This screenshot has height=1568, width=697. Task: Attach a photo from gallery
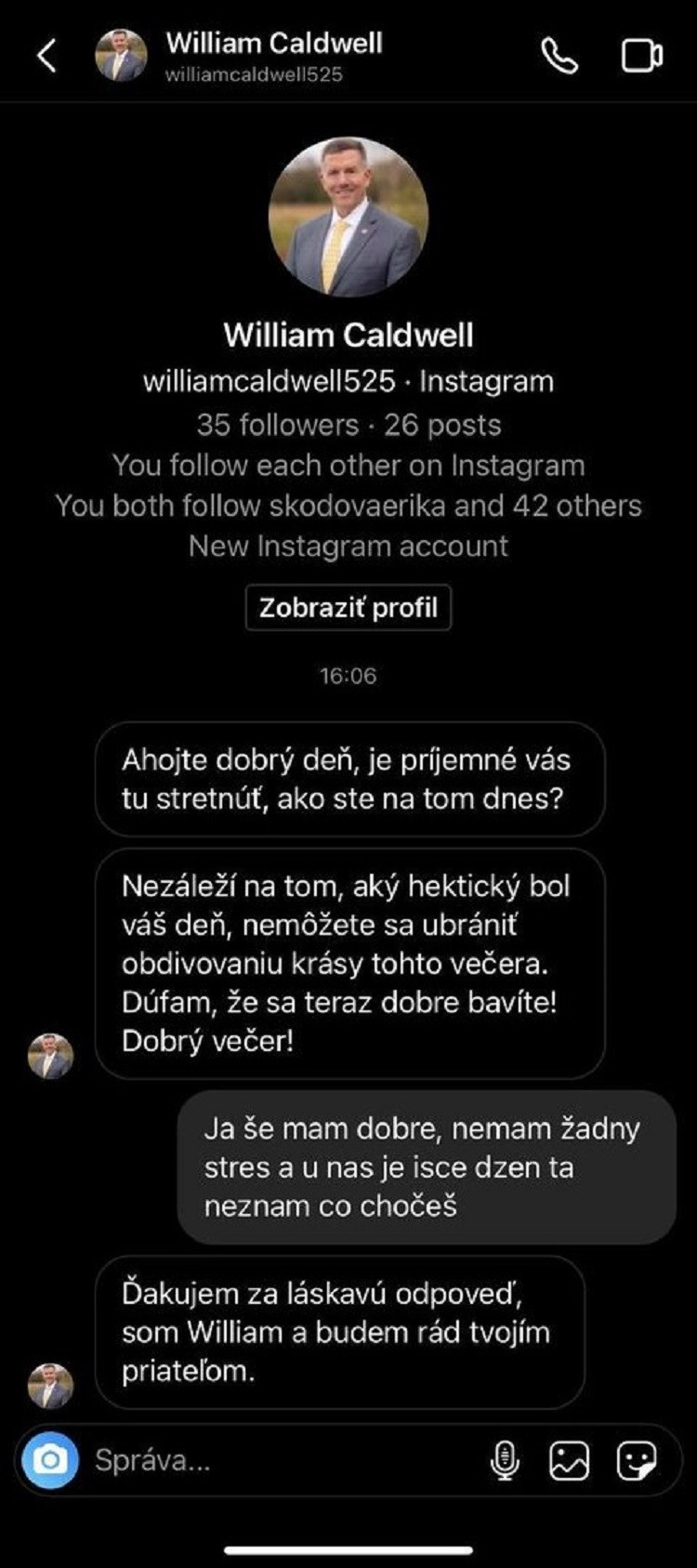569,1460
